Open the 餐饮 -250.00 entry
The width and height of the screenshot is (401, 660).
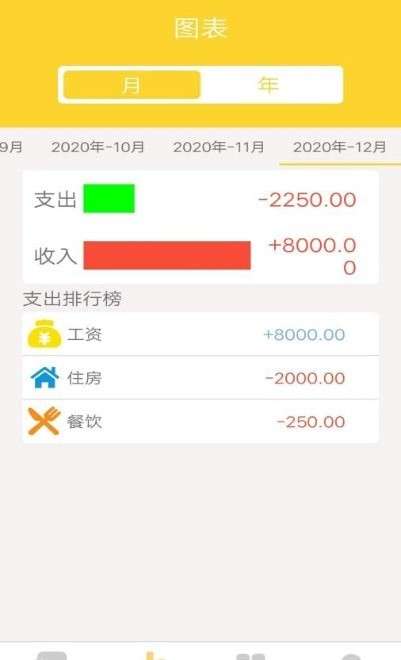tap(201, 421)
